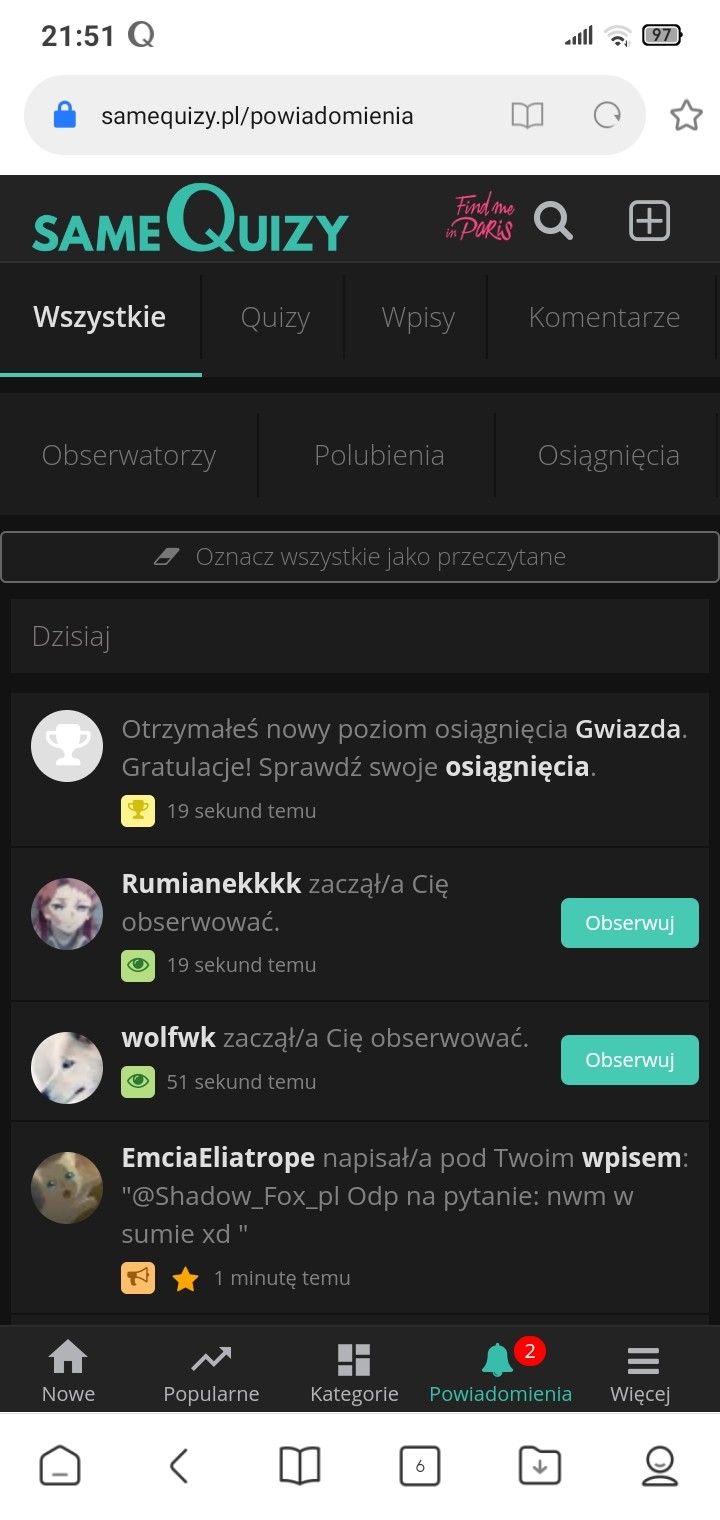The height and width of the screenshot is (1520, 720).
Task: Open the Więcej menu
Action: (641, 1372)
